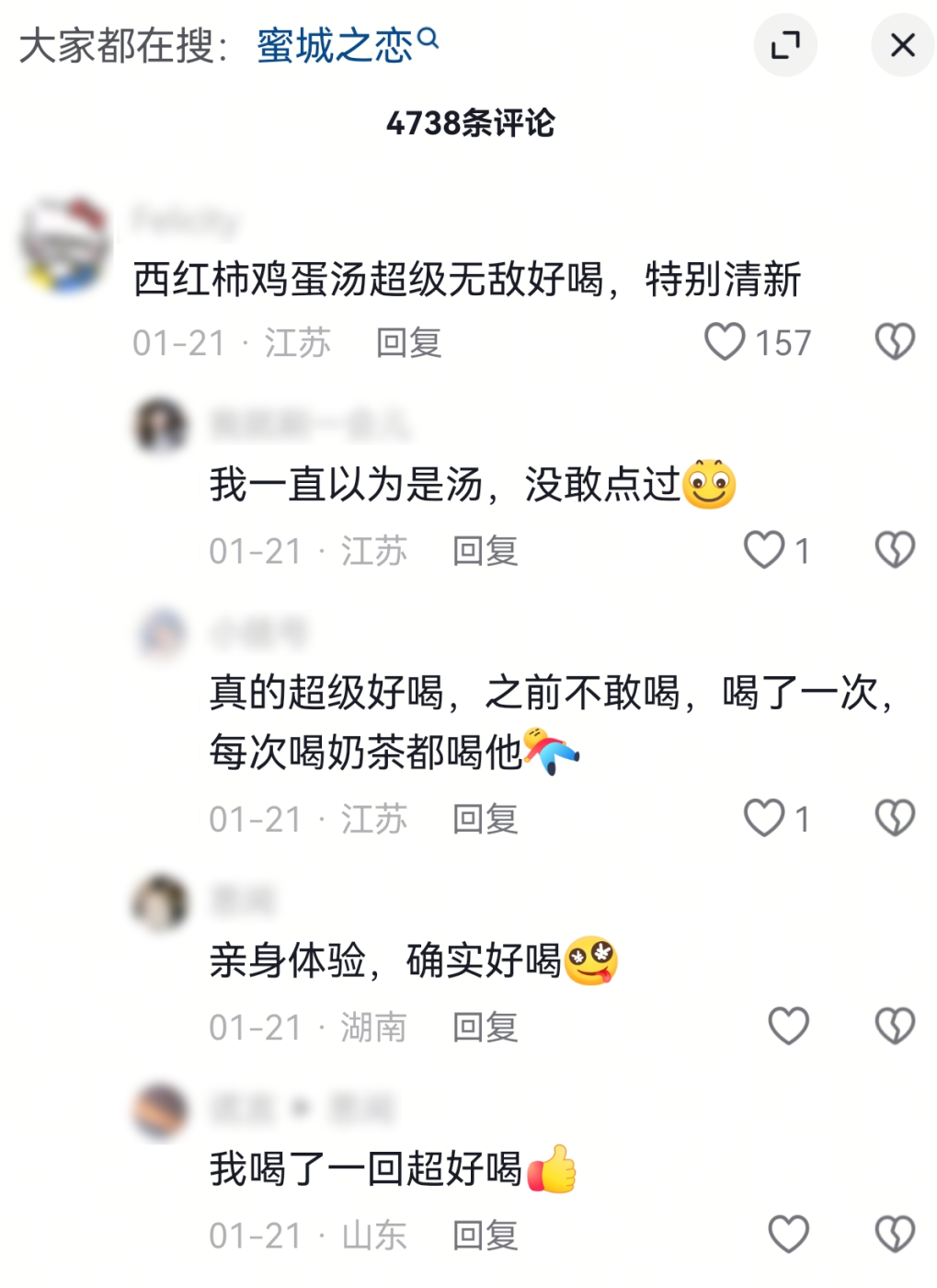Reply to the comment 亲身体验，确实好喝
Viewport: 937px width, 1288px height.
tap(485, 1027)
